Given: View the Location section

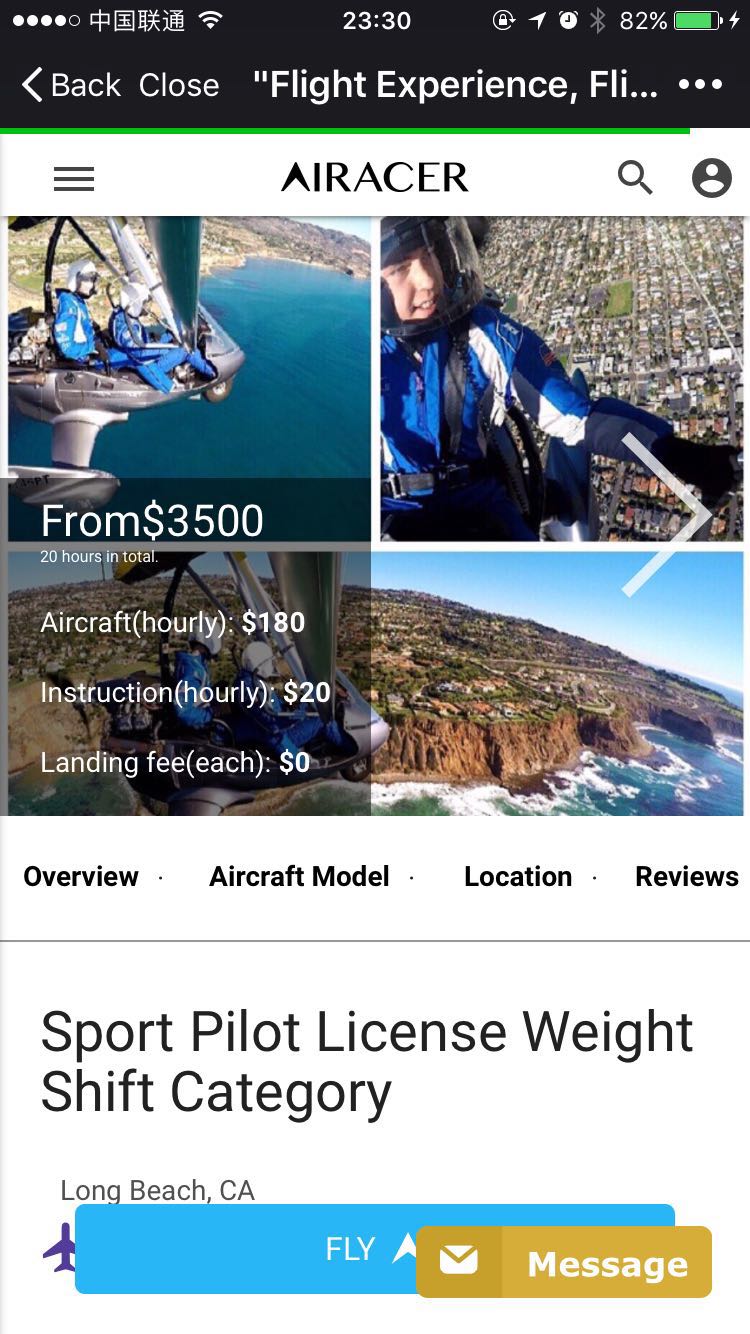Looking at the screenshot, I should (518, 876).
